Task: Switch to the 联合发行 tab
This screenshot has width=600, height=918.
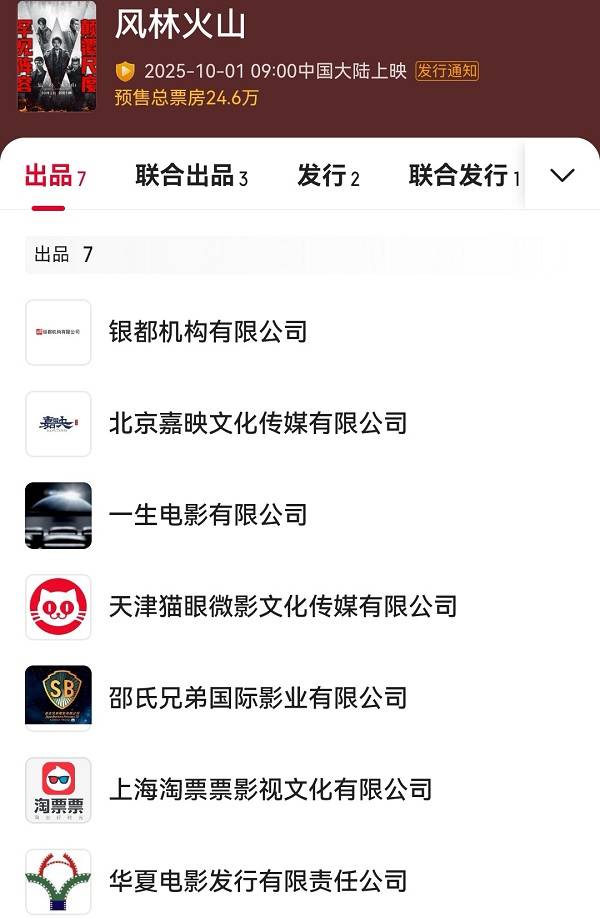Action: coord(464,177)
